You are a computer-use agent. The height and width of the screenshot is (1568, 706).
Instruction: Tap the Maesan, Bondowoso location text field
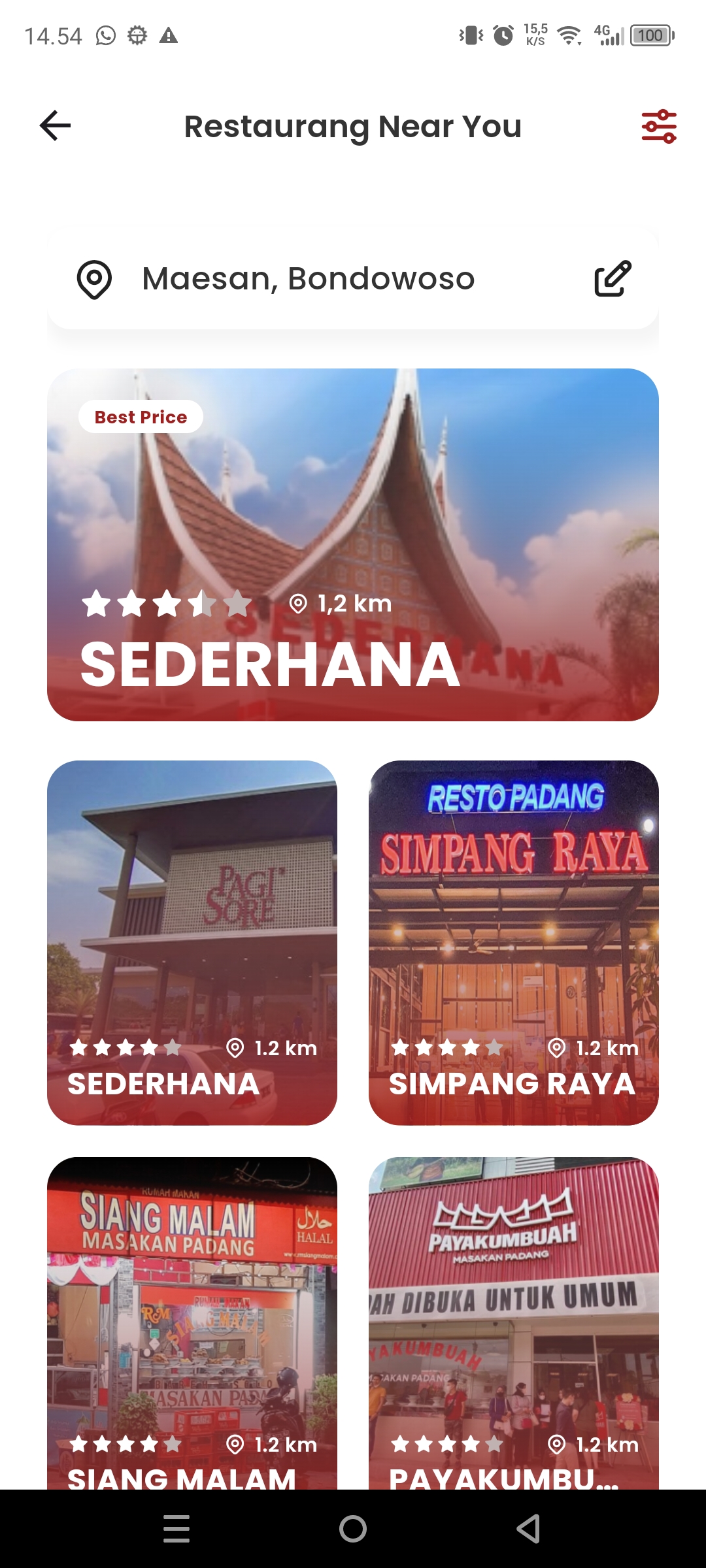(307, 278)
